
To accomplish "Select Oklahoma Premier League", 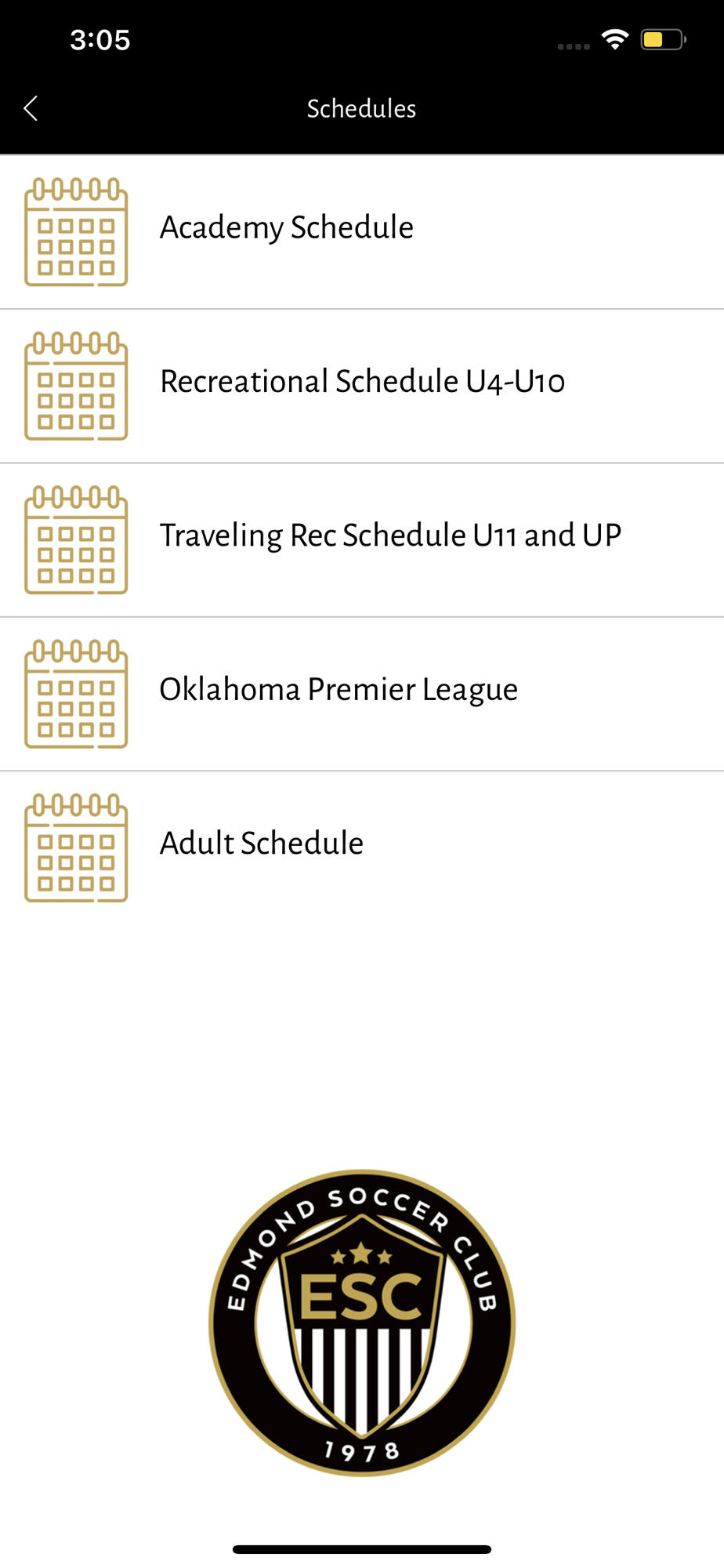I will (x=362, y=694).
